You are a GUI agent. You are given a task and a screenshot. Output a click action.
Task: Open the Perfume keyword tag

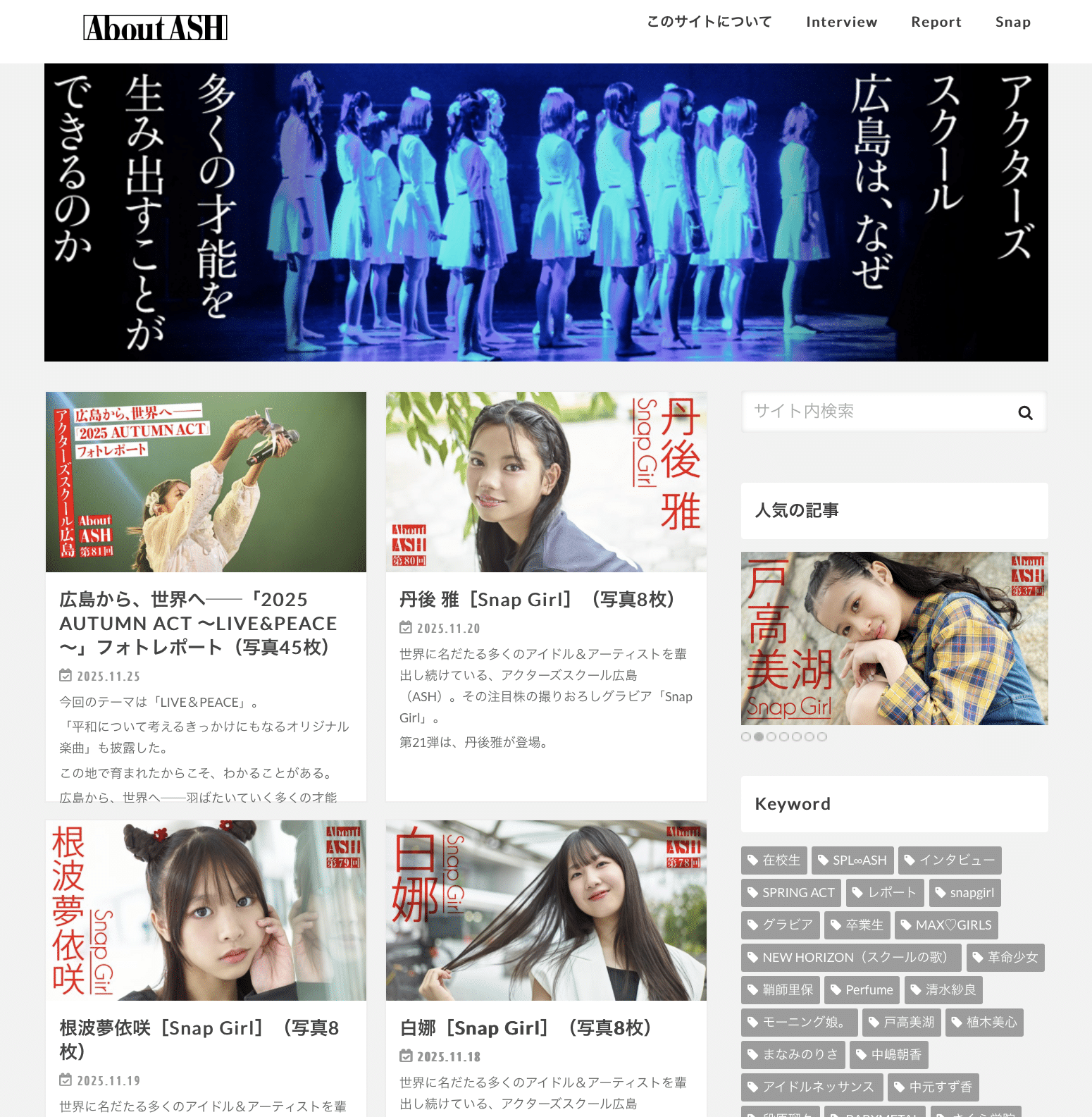click(862, 990)
